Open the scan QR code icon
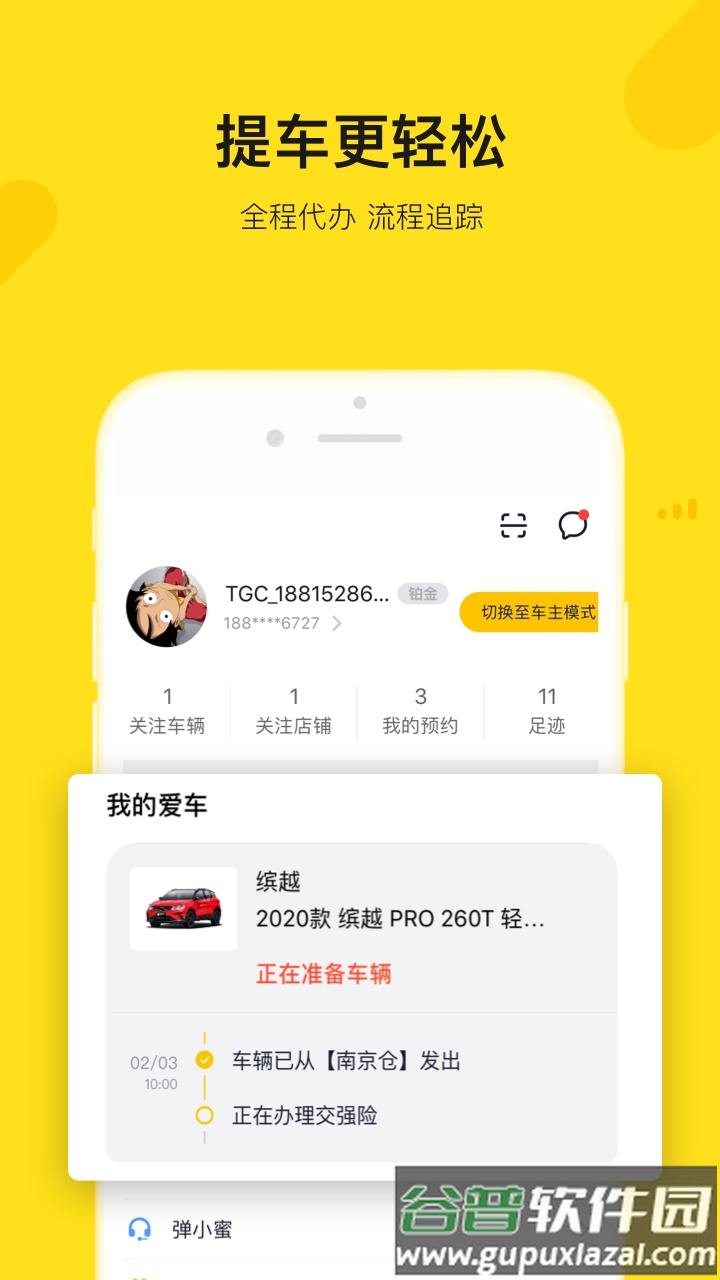Screen dimensions: 720x1280 514,524
